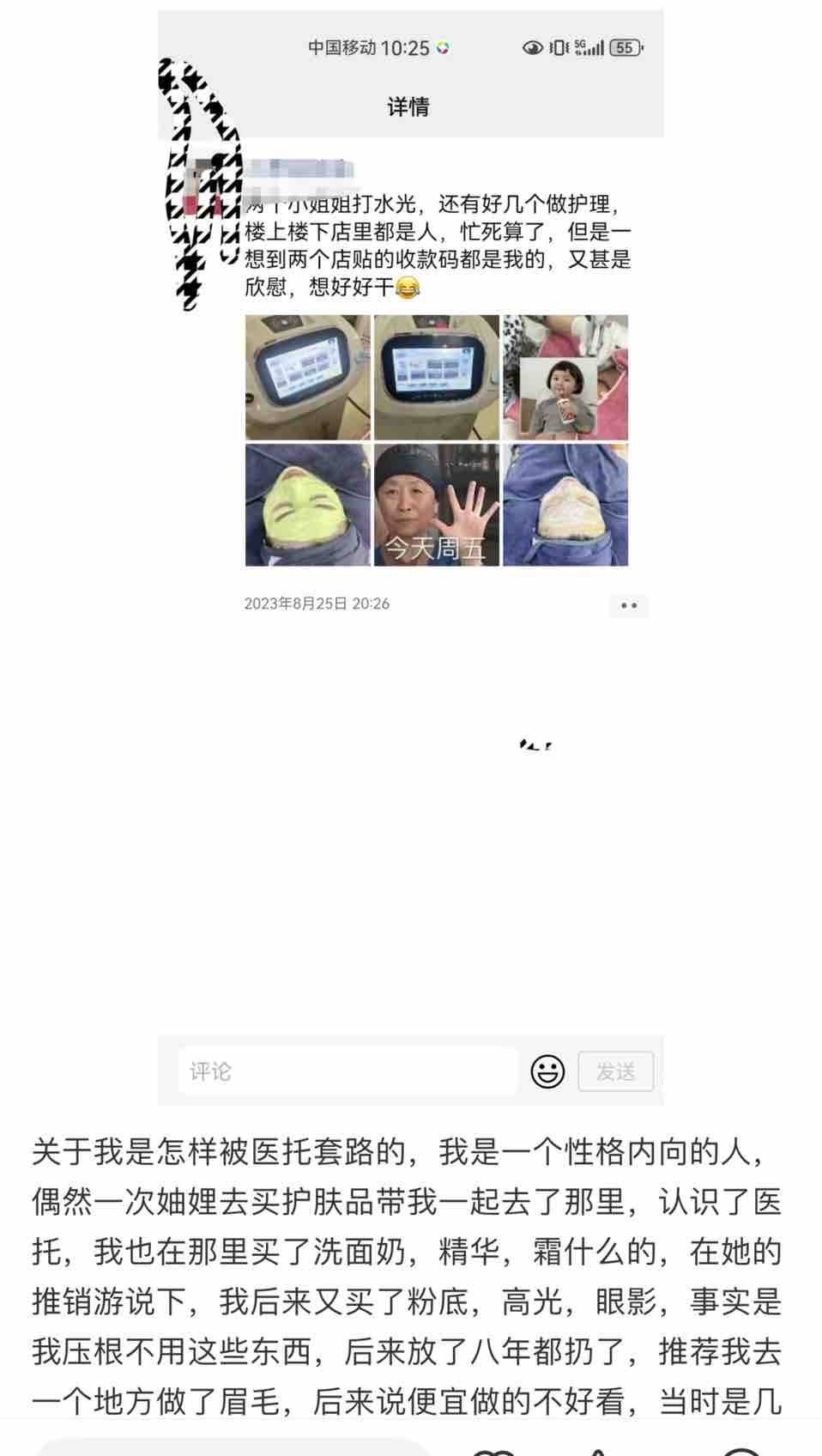Tap the comment box at the bottom edge
Image resolution: width=822 pixels, height=1456 pixels.
tap(232, 1447)
